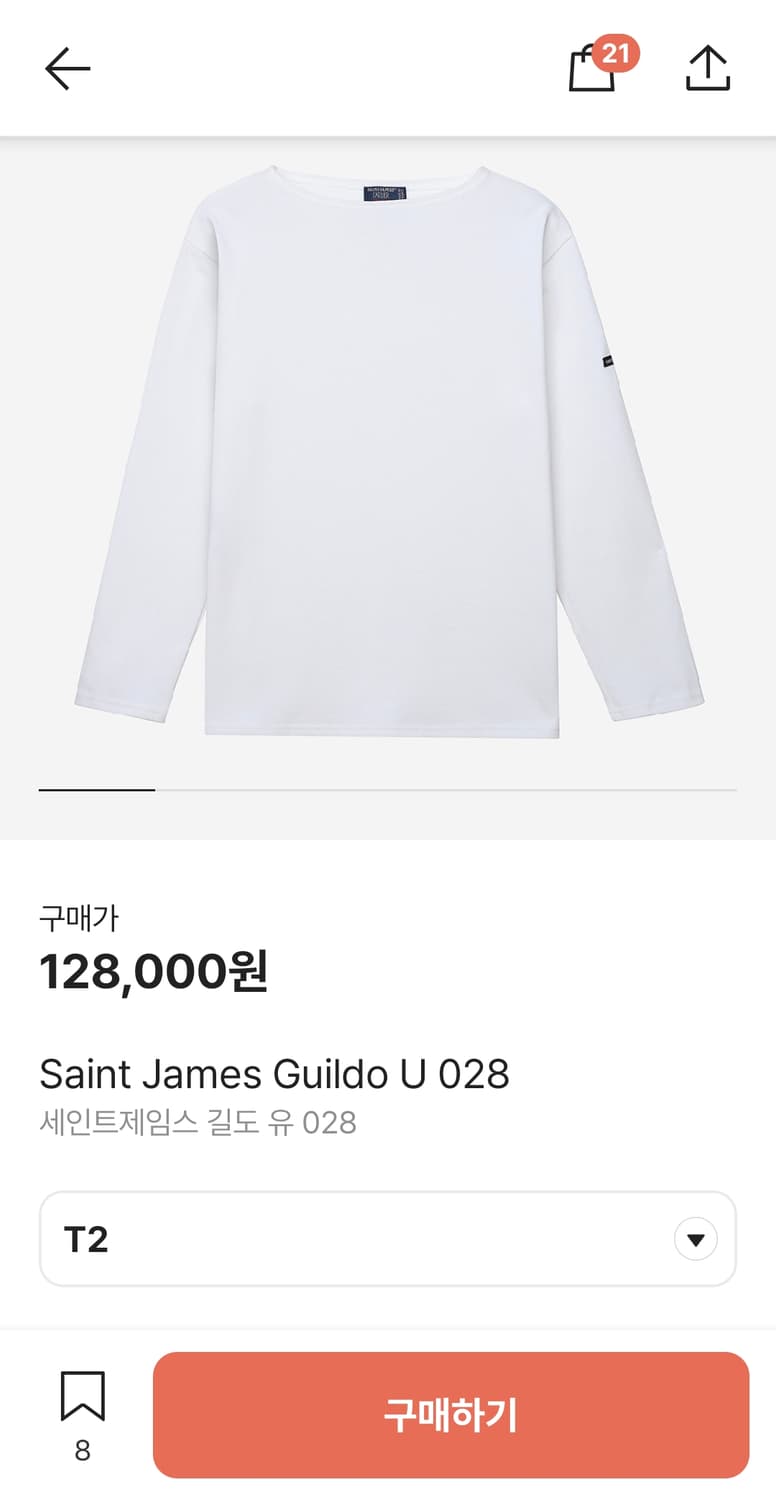Tap 구매하기 to purchase the item
This screenshot has height=1500, width=776.
coord(450,1414)
